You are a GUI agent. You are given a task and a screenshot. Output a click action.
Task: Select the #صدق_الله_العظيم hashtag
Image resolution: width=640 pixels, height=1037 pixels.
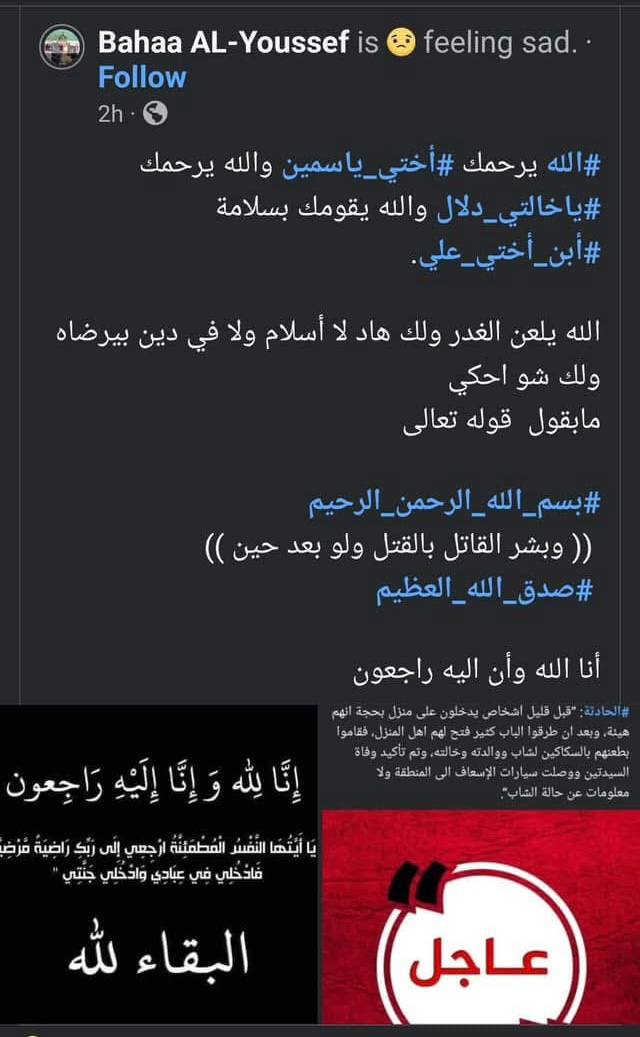click(x=487, y=591)
